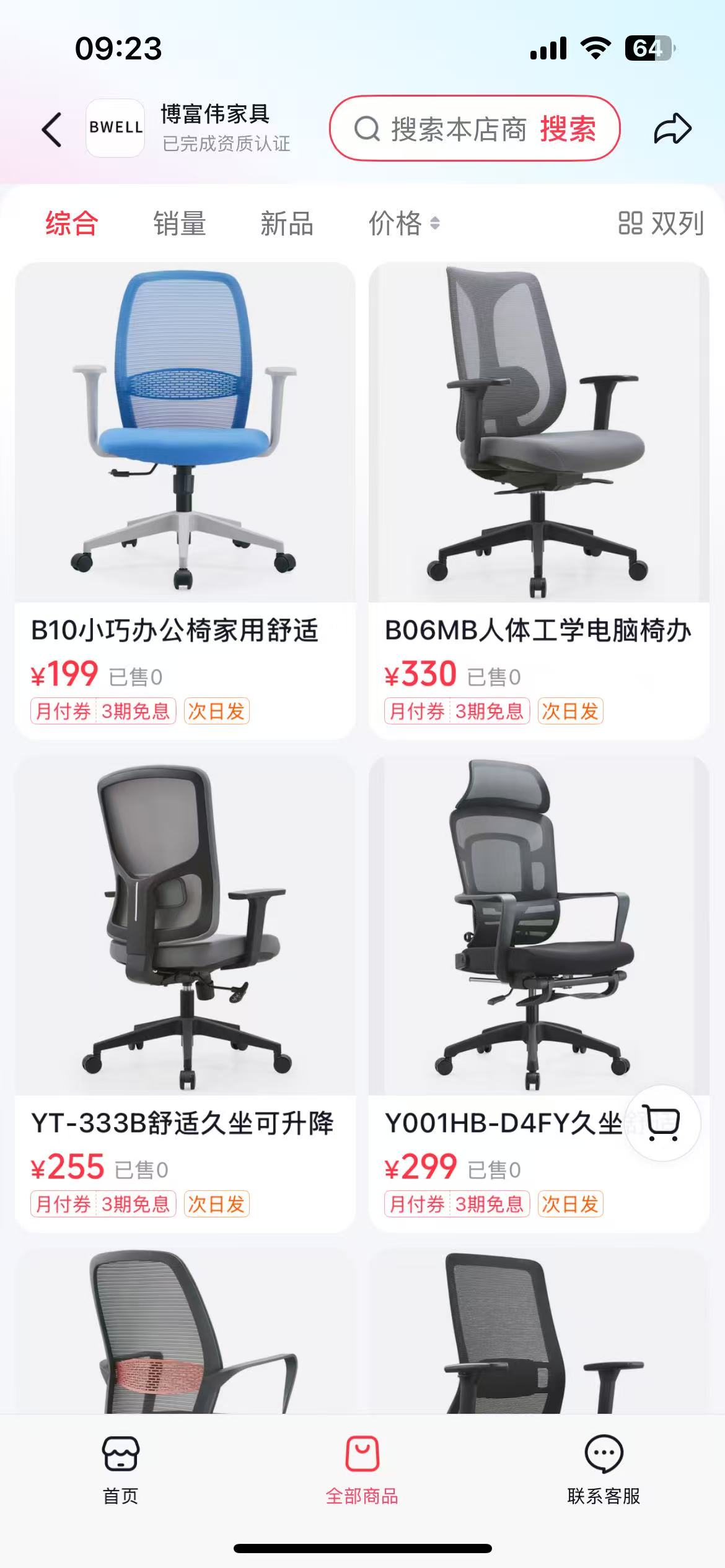Image resolution: width=725 pixels, height=1568 pixels.
Task: Go to the store 首页 tab
Action: [x=120, y=1470]
